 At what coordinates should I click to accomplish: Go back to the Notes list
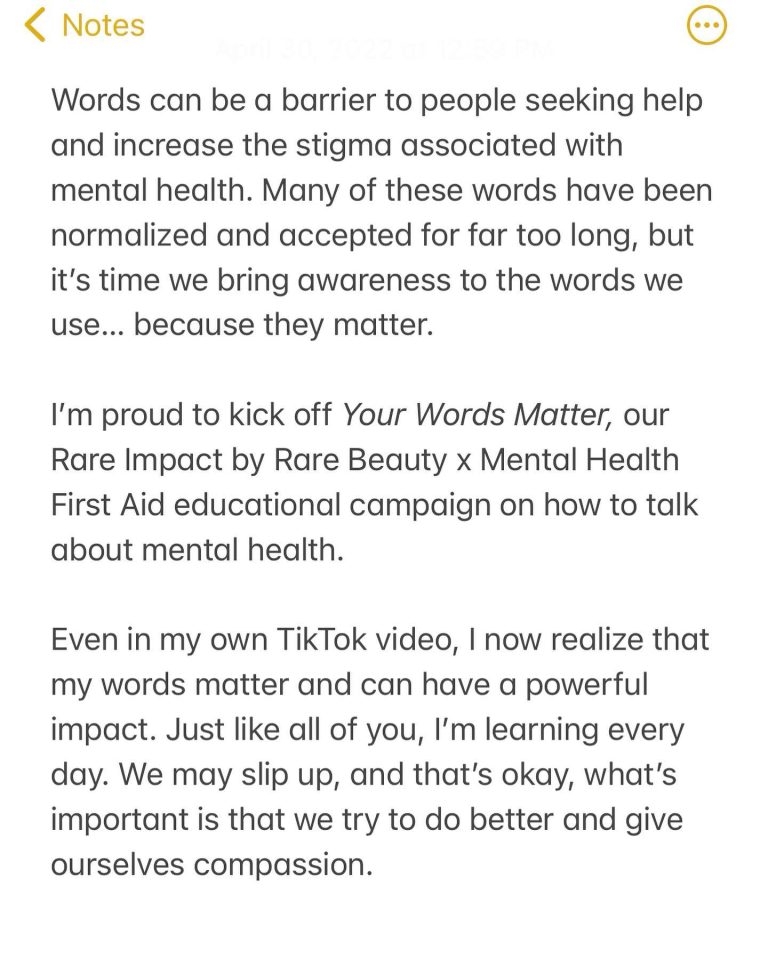pos(85,25)
